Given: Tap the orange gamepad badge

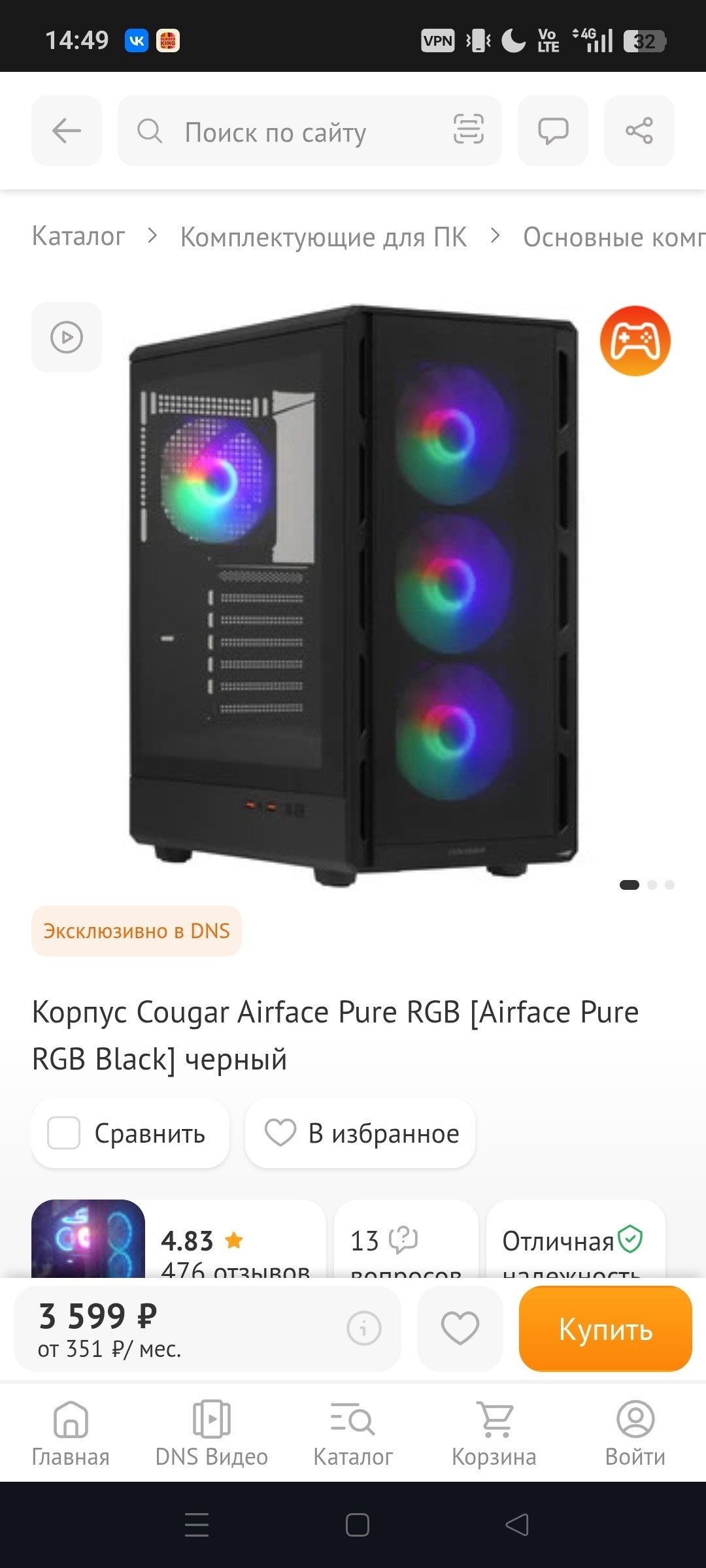Looking at the screenshot, I should [x=635, y=341].
